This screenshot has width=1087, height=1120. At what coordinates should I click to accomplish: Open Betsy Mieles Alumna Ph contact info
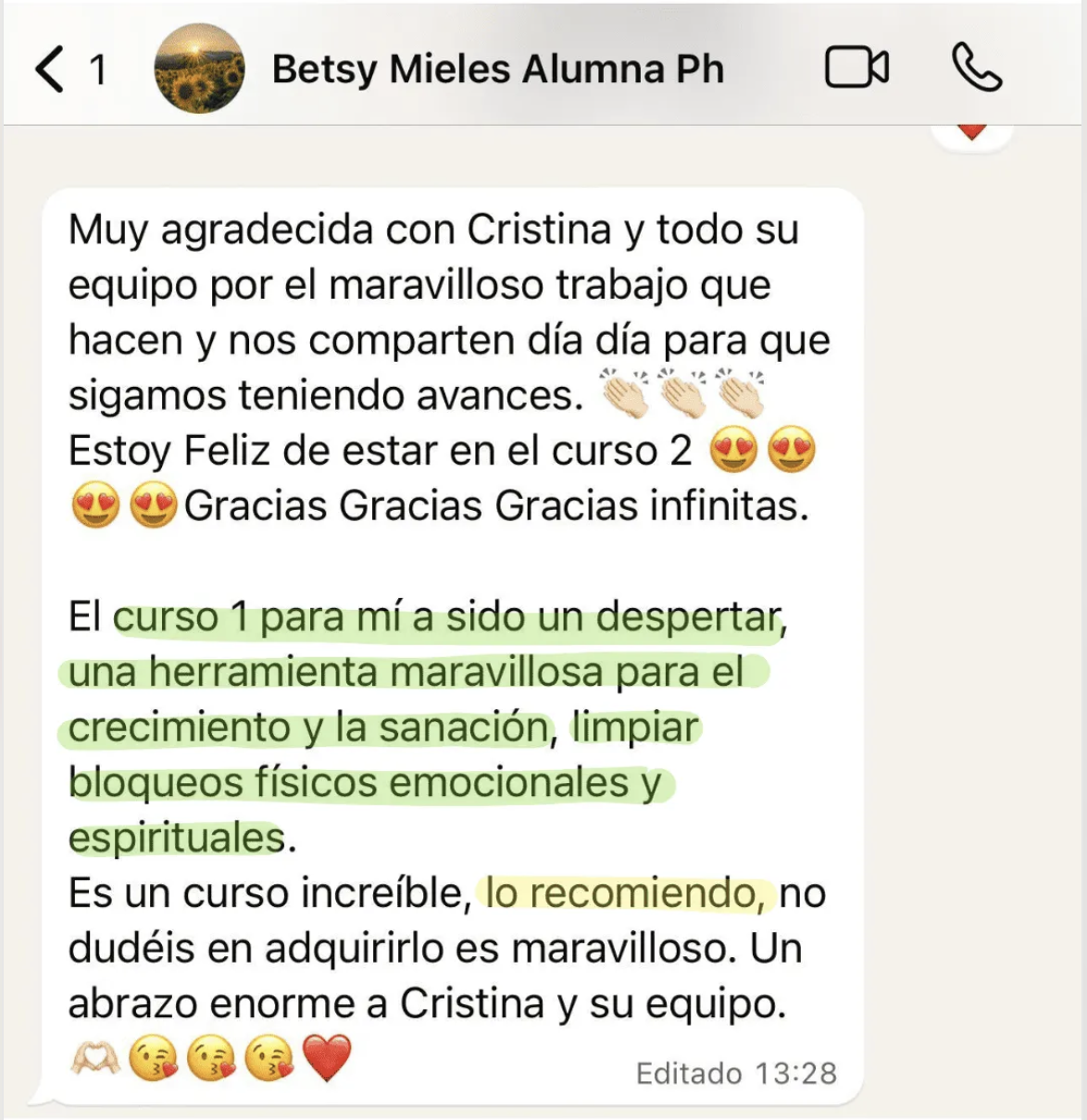497,69
